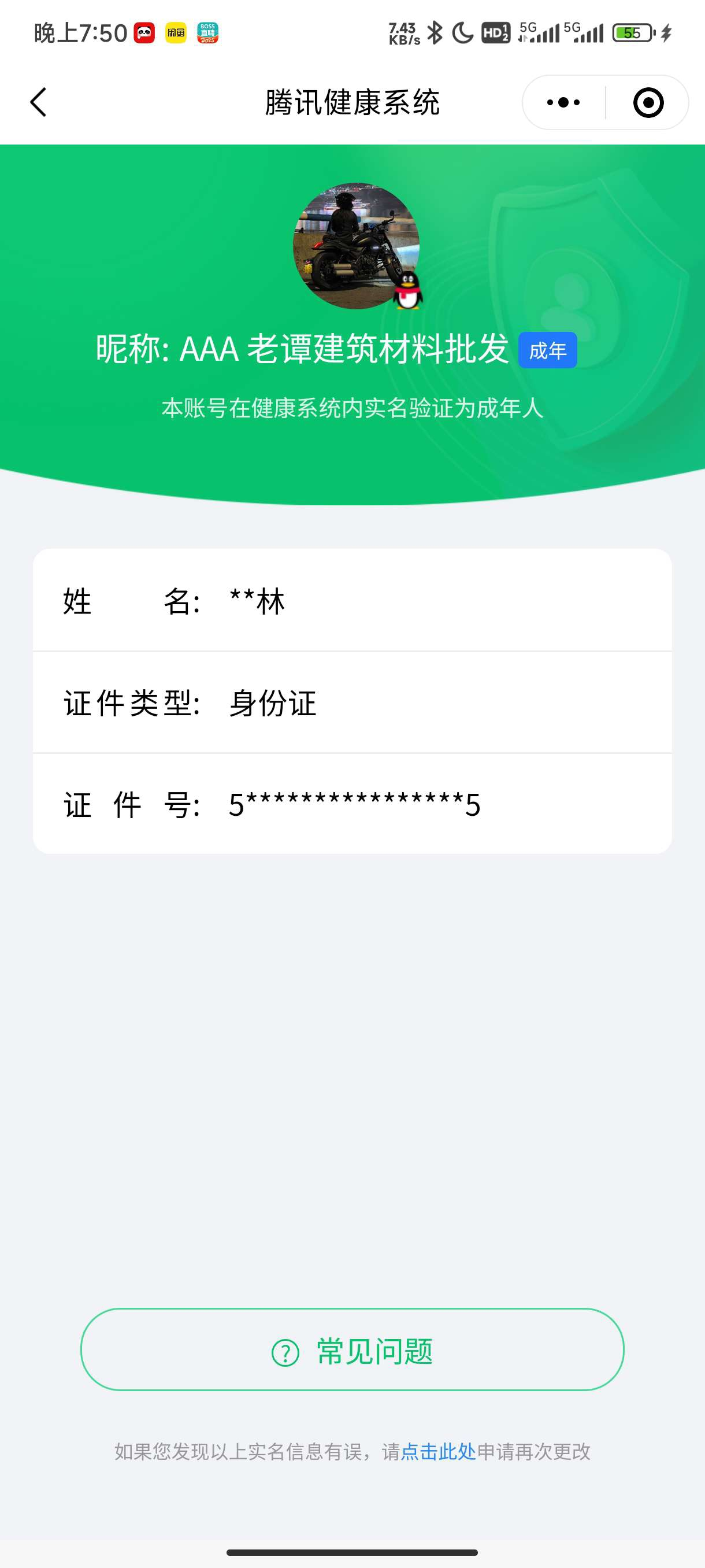The width and height of the screenshot is (705, 1568).
Task: Open the Weibo notification icon in status bar
Action: coord(143,34)
